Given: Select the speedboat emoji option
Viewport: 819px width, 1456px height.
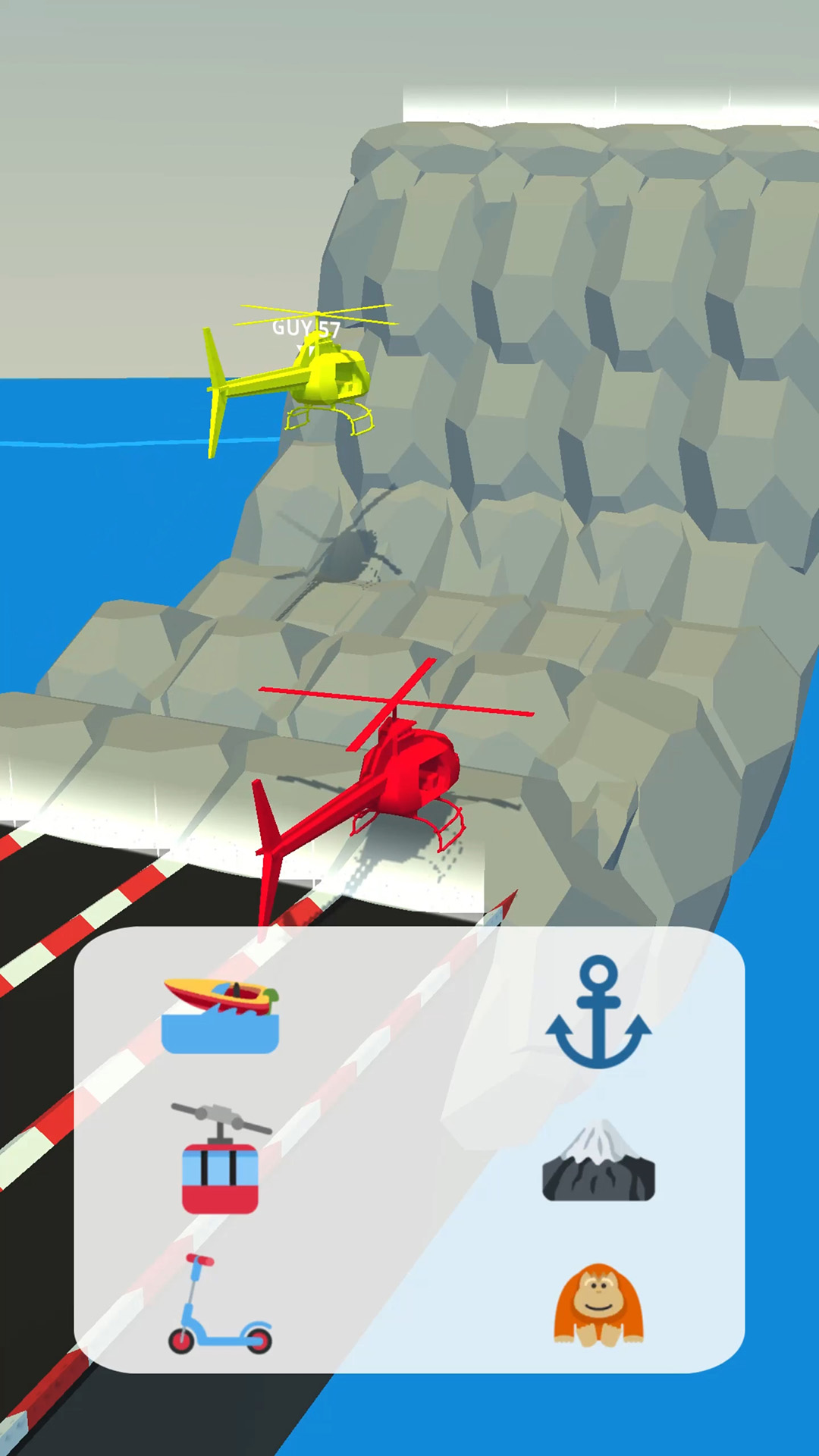Looking at the screenshot, I should click(x=220, y=1015).
